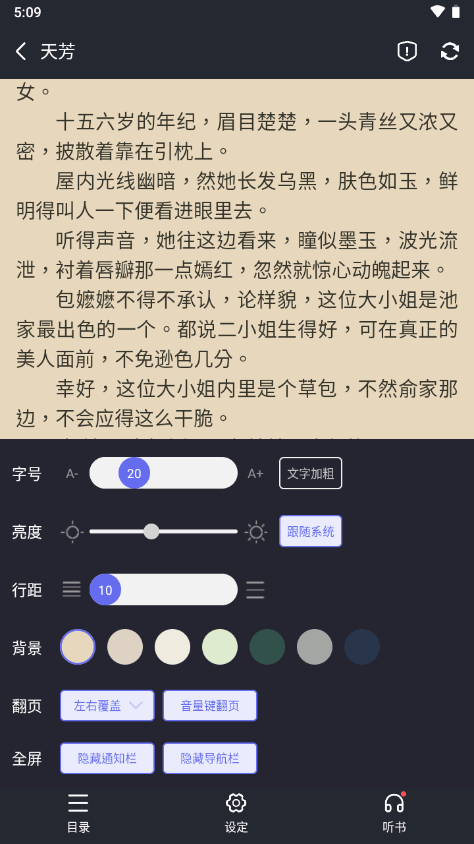
Task: Expand the 左右覆盖 page-turn dropdown
Action: pos(107,706)
